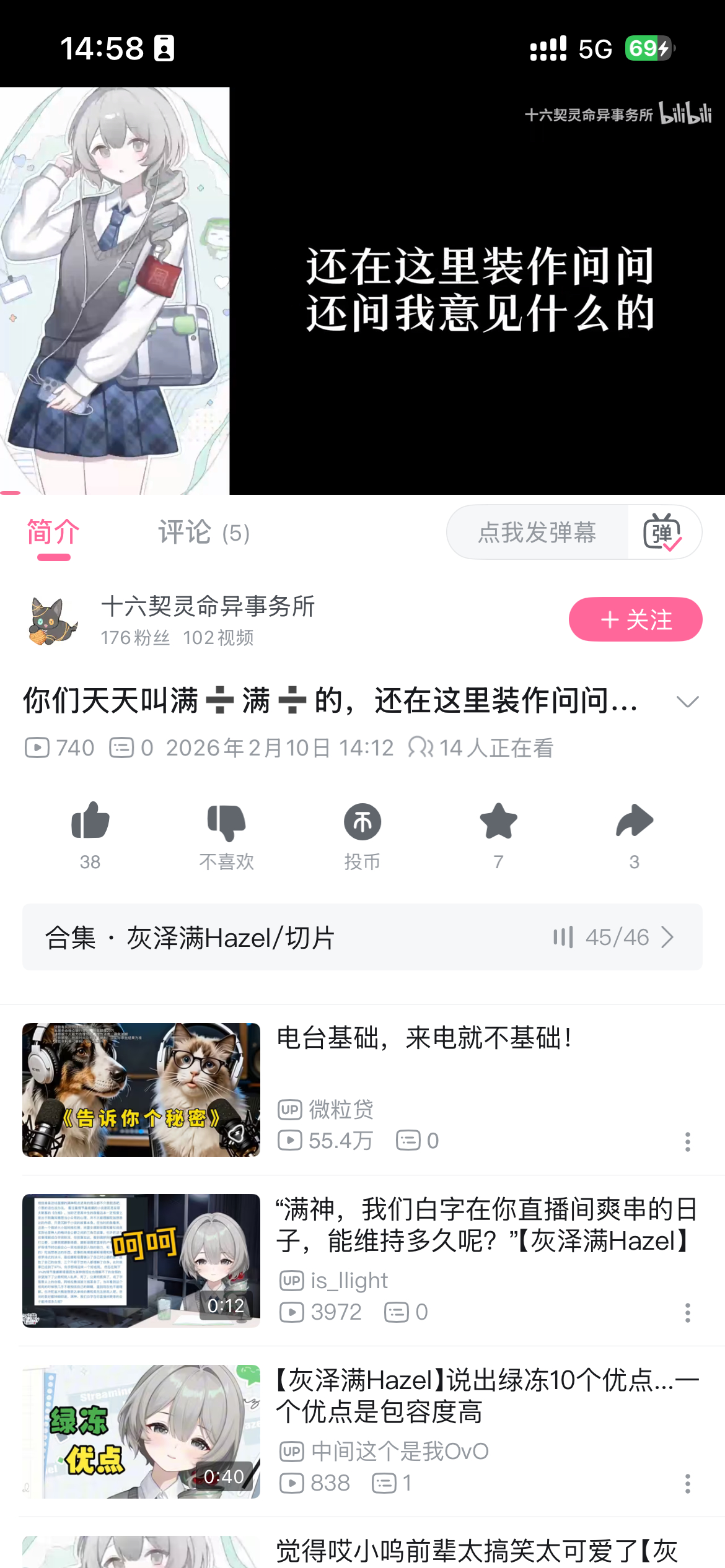Open 十六契灵命异事务所 uploader avatar

coord(53,621)
